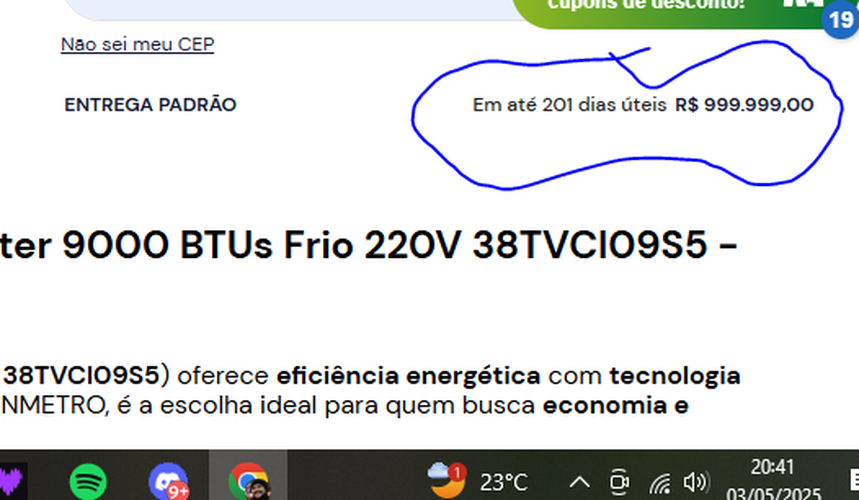Switch to the Chrome window in taskbar
Viewport: 859px width, 500px height.
(248, 483)
